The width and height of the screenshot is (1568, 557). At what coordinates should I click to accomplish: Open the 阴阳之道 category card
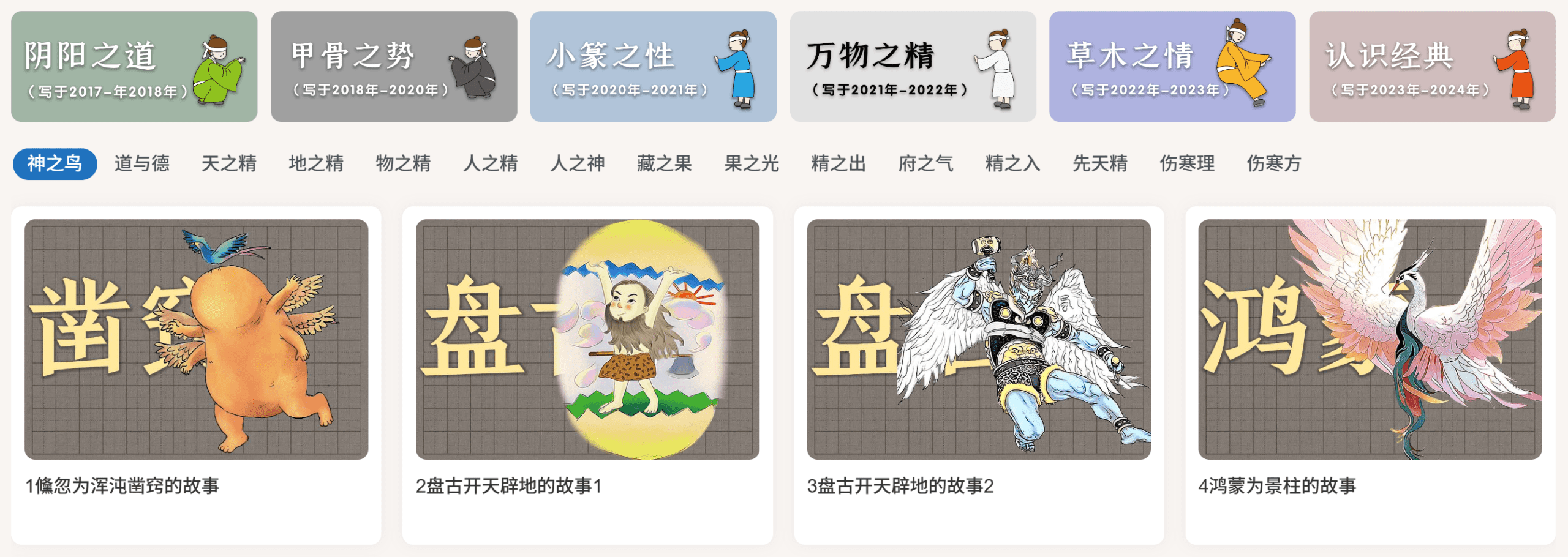(134, 66)
